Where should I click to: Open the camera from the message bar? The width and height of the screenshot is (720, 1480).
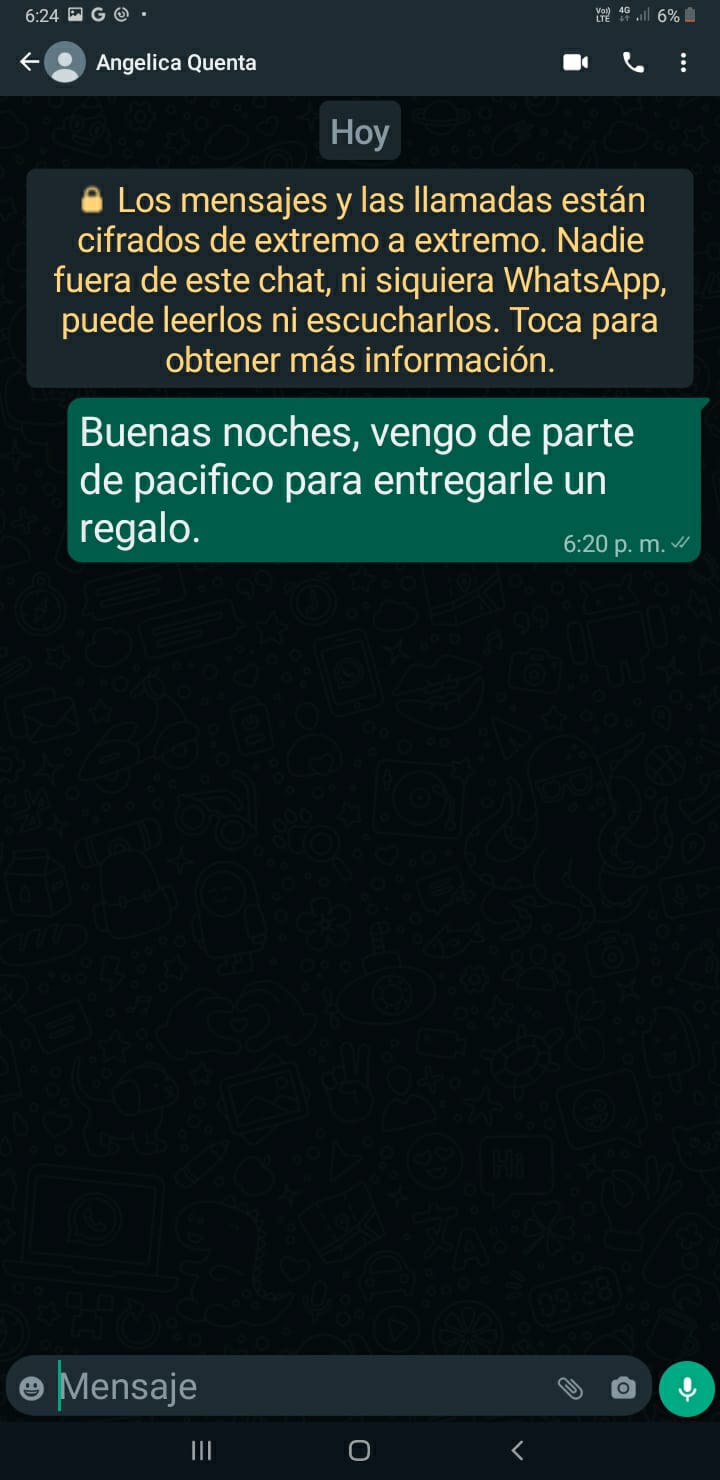point(623,1388)
